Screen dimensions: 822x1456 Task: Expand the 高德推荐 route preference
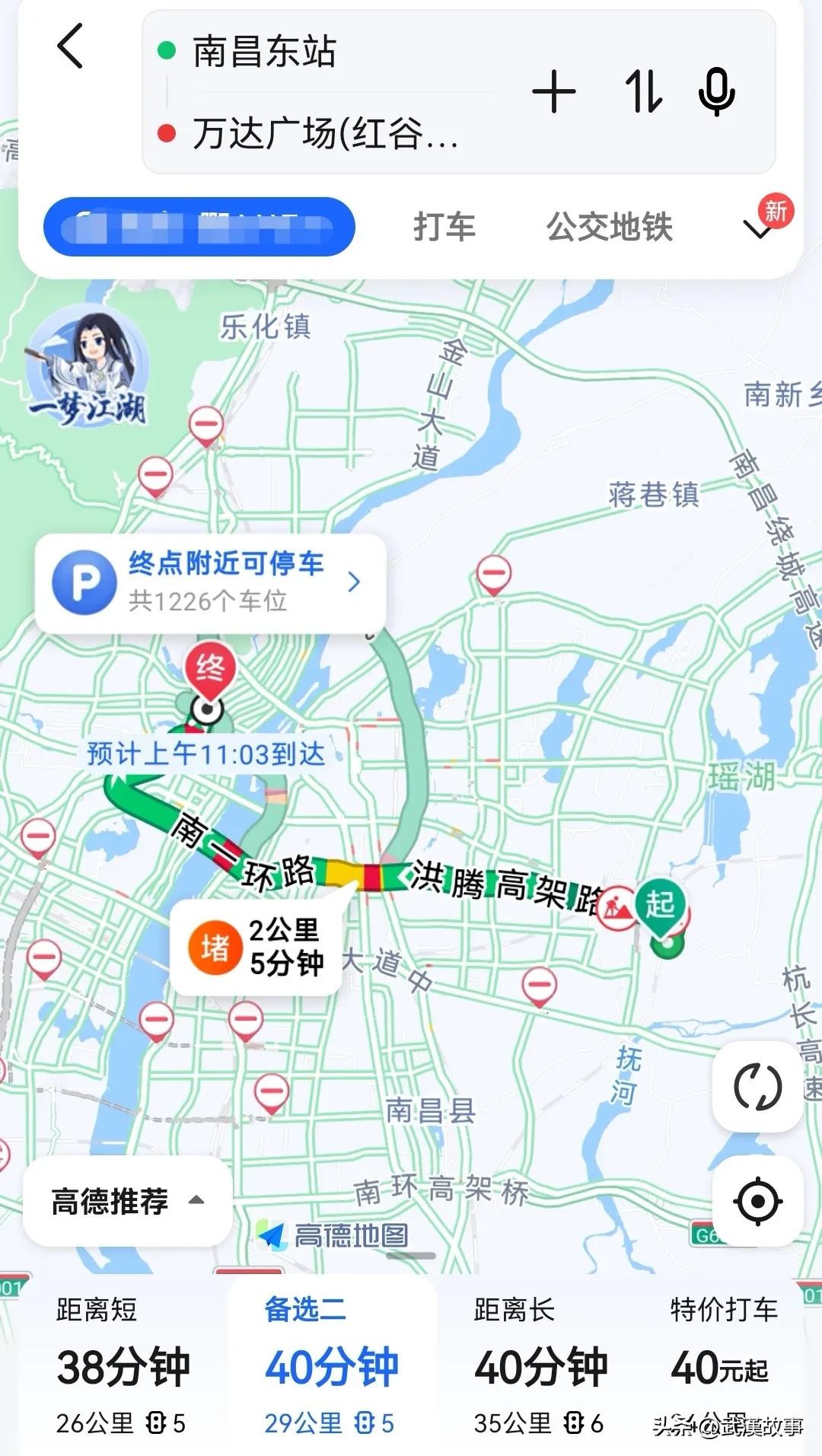click(x=127, y=1201)
